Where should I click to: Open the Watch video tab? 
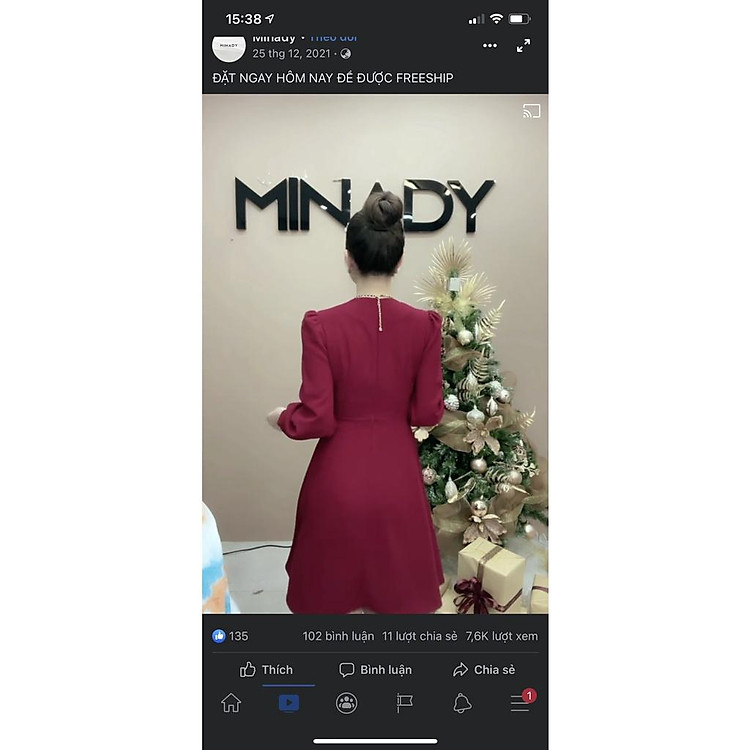pyautogui.click(x=289, y=703)
